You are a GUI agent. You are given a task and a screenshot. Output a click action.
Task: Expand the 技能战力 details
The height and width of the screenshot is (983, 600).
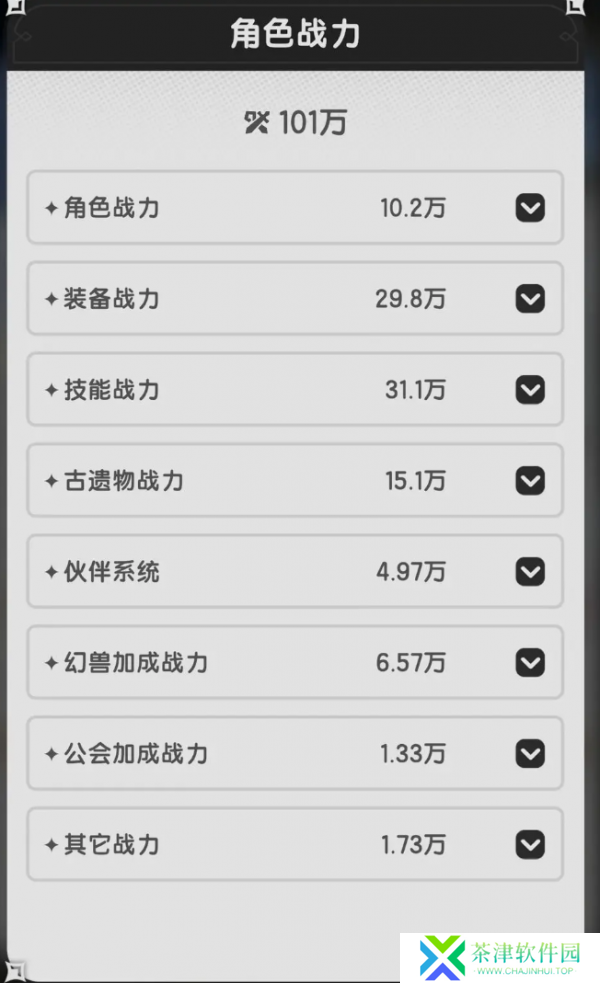coord(530,389)
